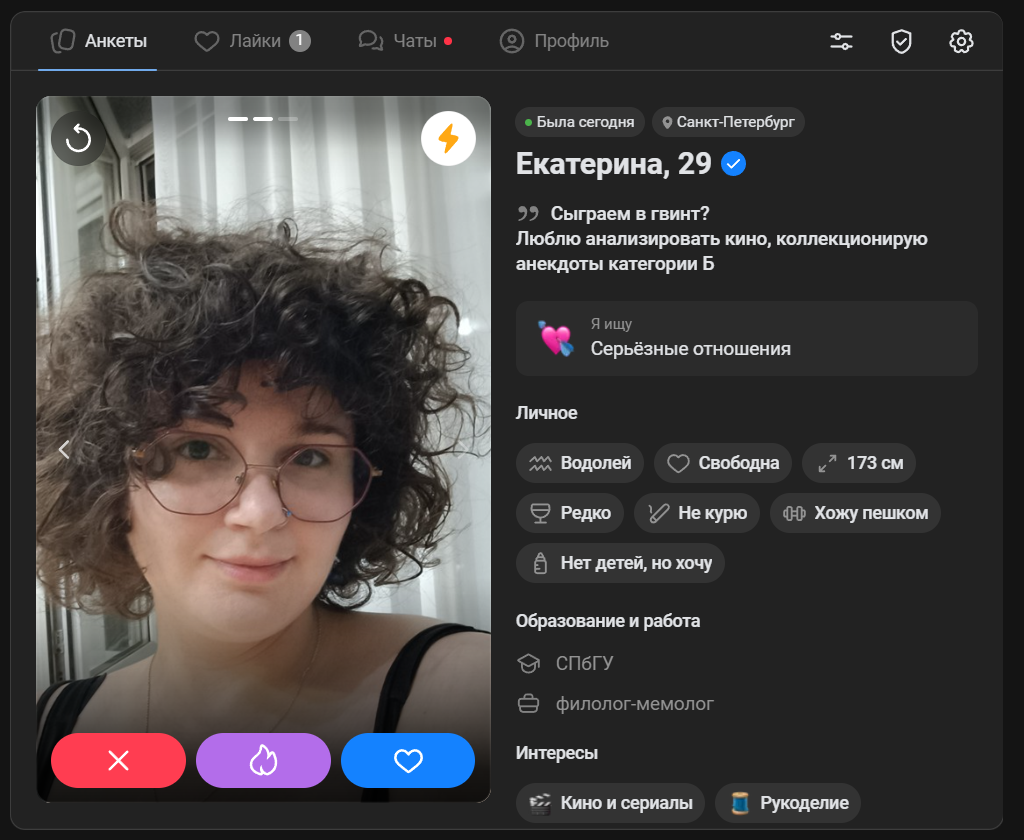
Task: Open the Лайки tab
Action: [252, 41]
